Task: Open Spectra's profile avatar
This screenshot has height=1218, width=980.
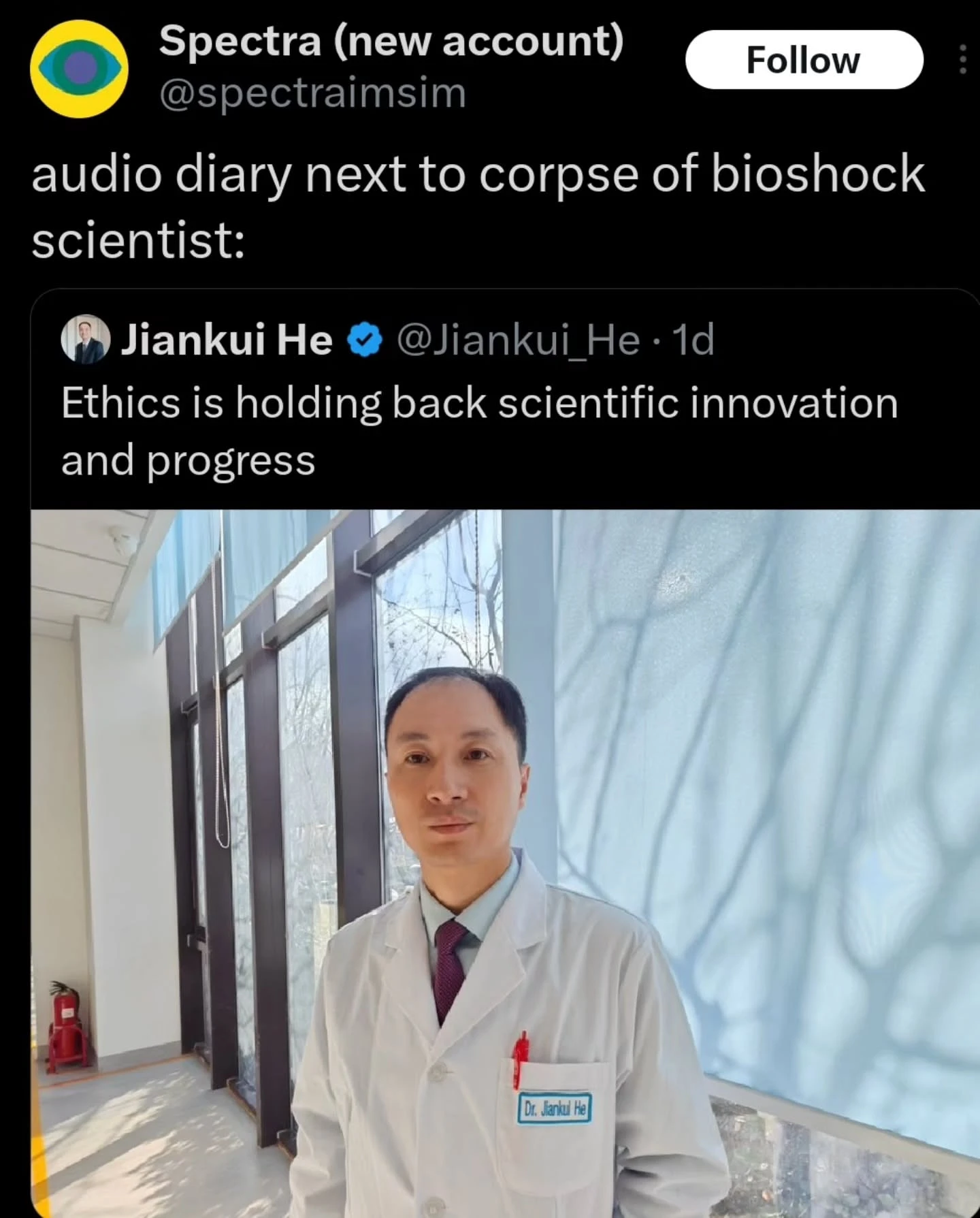Action: pos(79,69)
